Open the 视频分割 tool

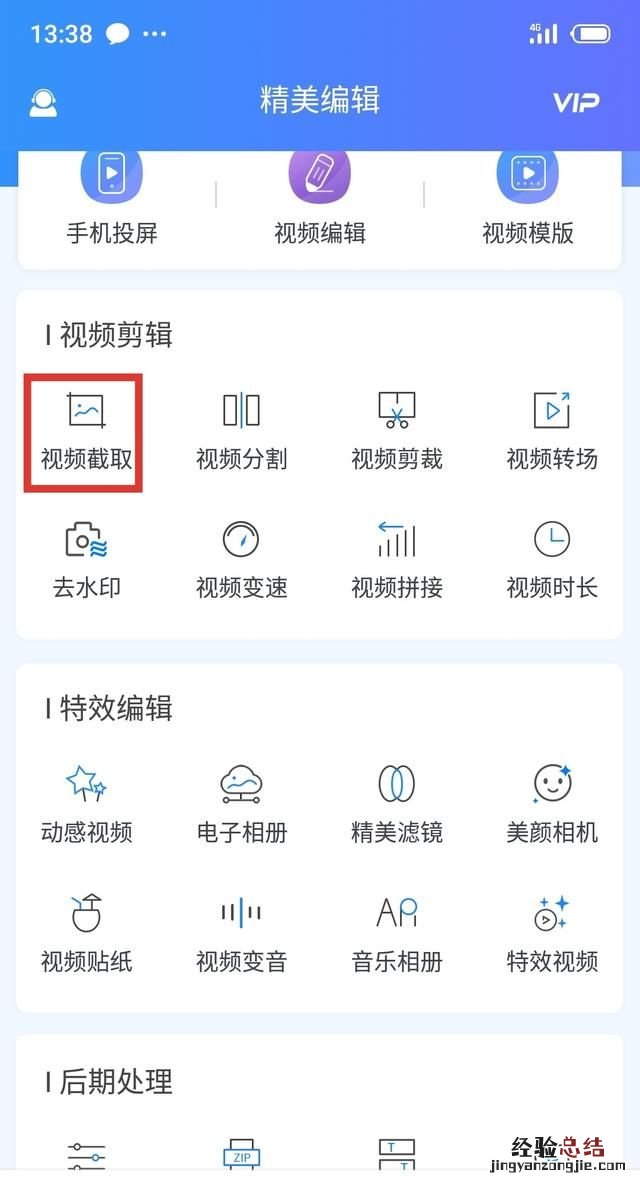click(x=241, y=431)
